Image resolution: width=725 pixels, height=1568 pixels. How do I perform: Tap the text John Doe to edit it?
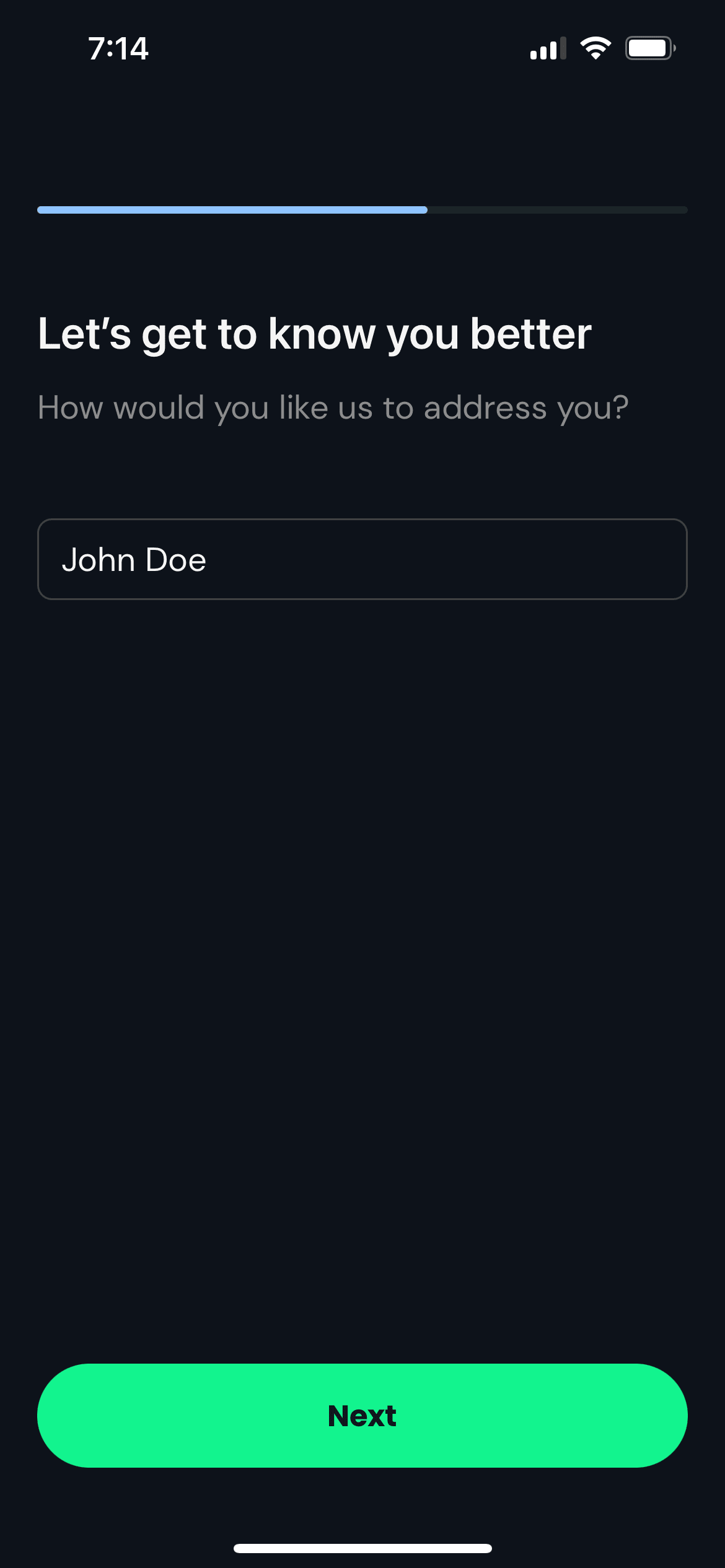[134, 559]
